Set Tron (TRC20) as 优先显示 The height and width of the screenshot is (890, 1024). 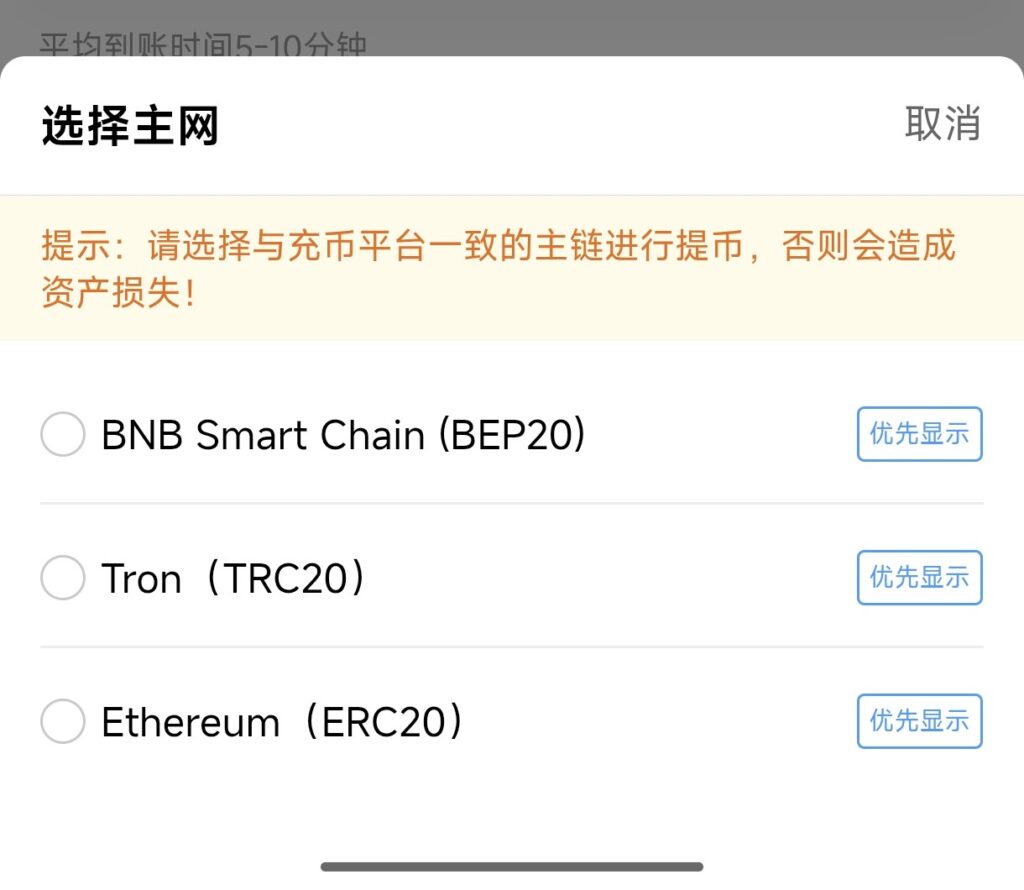[x=919, y=577]
